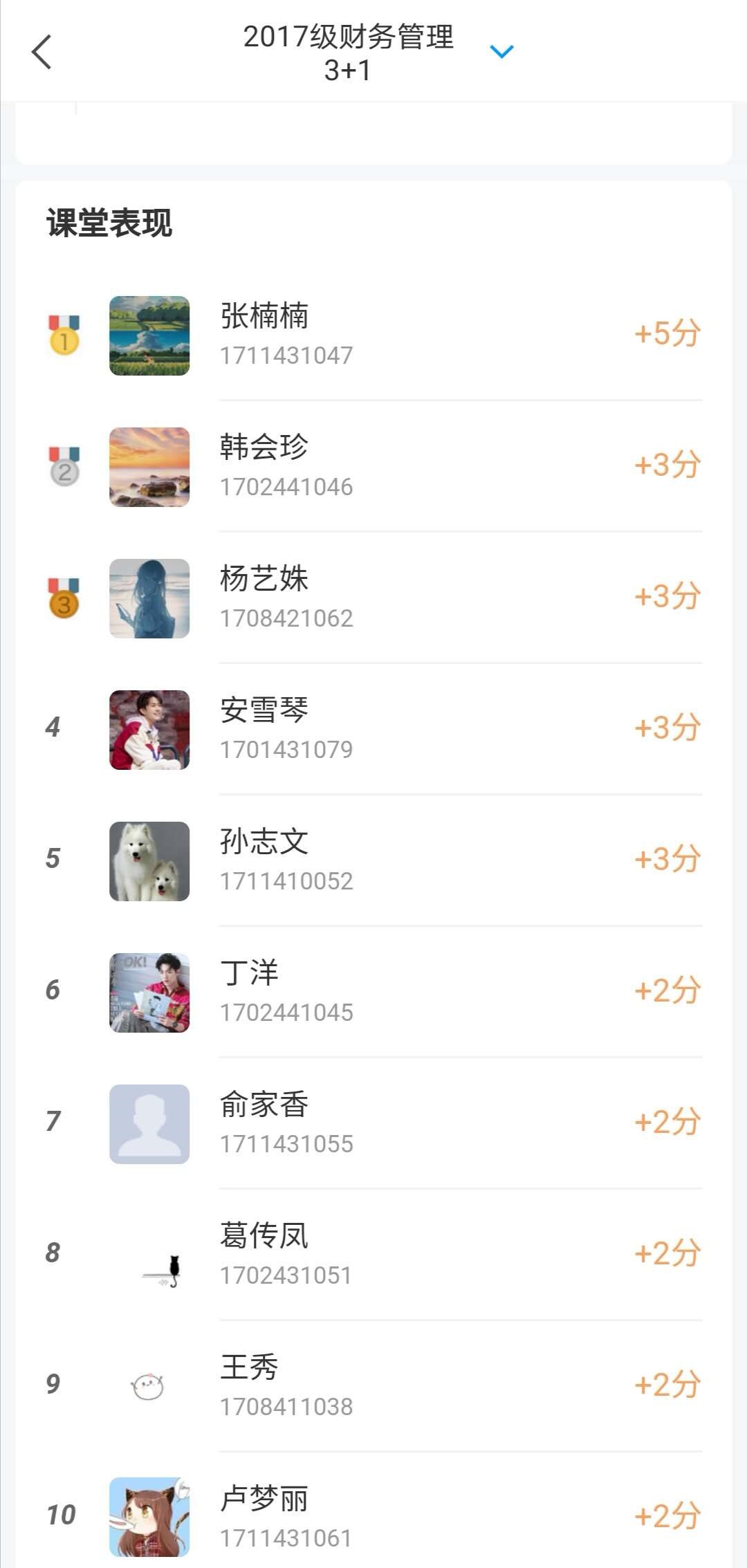Expand the 2017级财务管理 3+1 class dropdown
747x1568 pixels.
click(501, 52)
